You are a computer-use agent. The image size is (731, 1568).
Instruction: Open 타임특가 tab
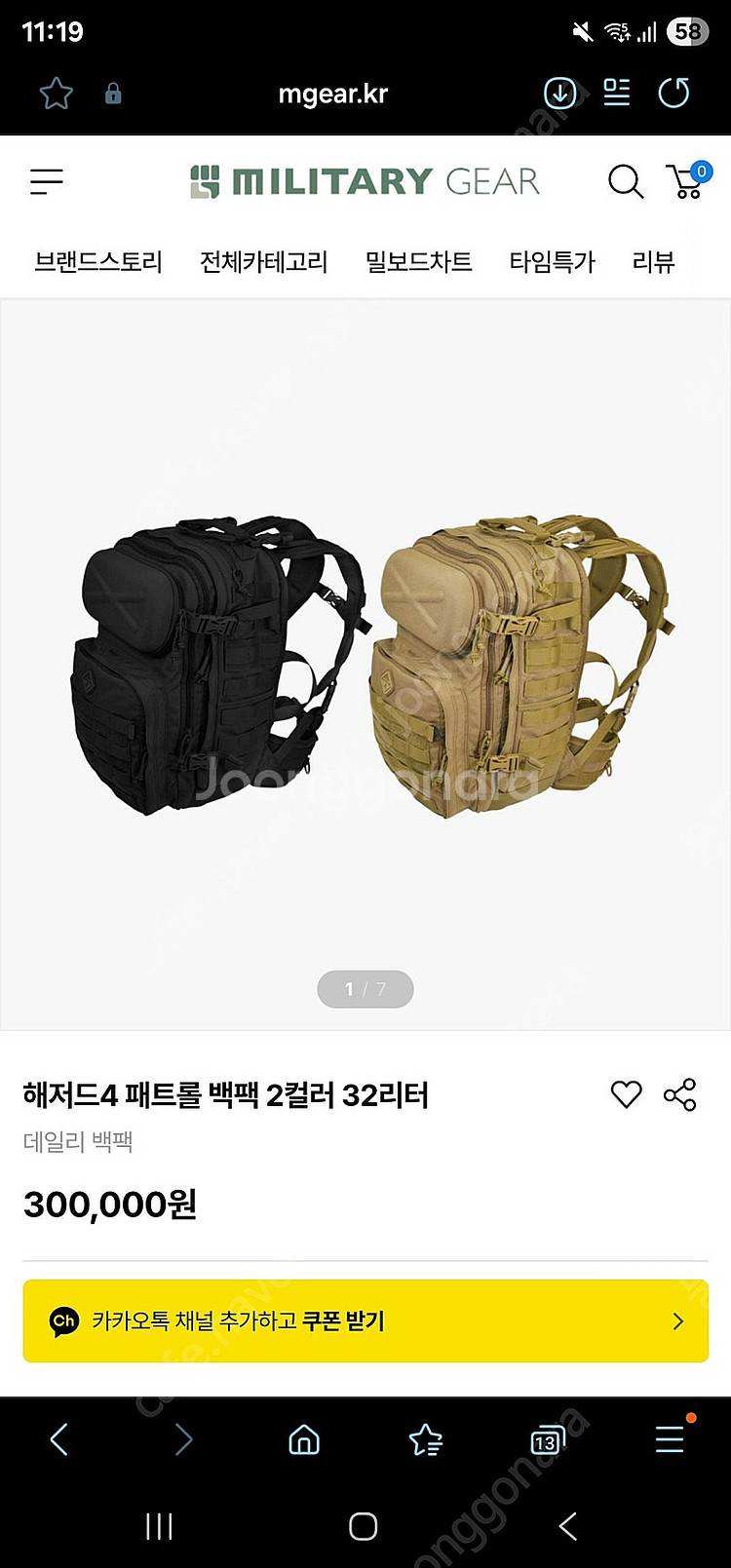click(x=552, y=261)
